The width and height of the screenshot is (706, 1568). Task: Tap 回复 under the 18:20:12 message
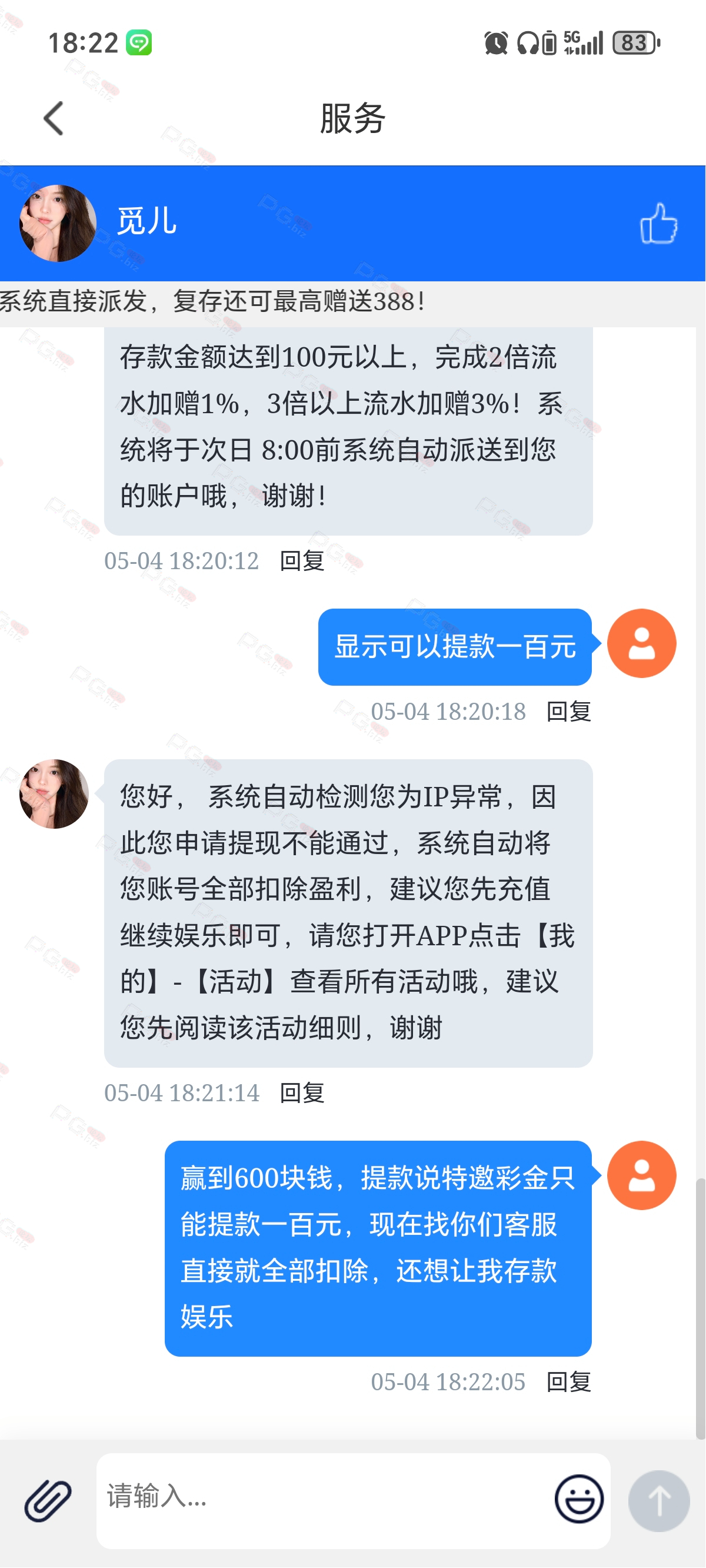tap(302, 560)
